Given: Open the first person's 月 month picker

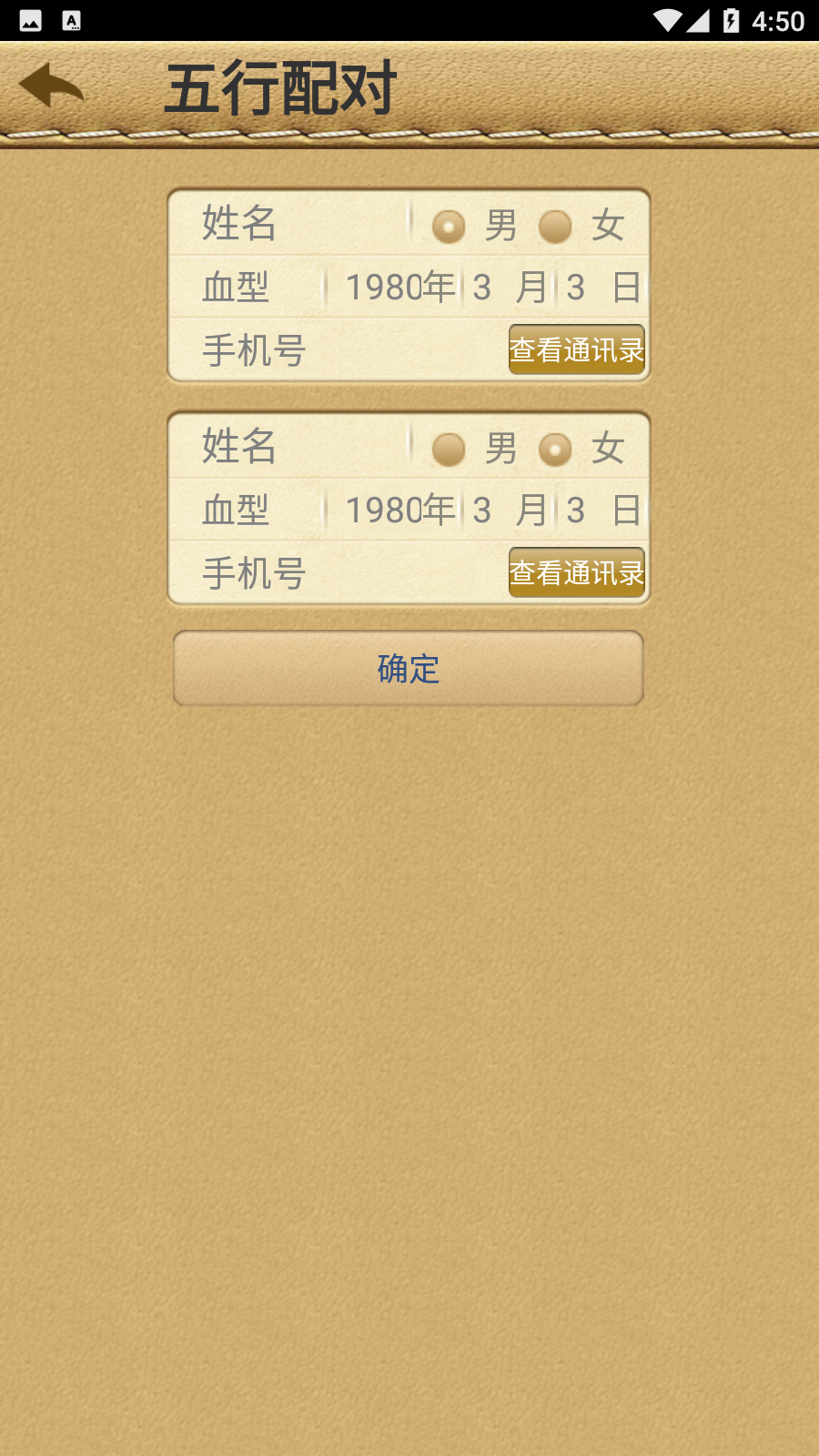Looking at the screenshot, I should click(x=508, y=288).
